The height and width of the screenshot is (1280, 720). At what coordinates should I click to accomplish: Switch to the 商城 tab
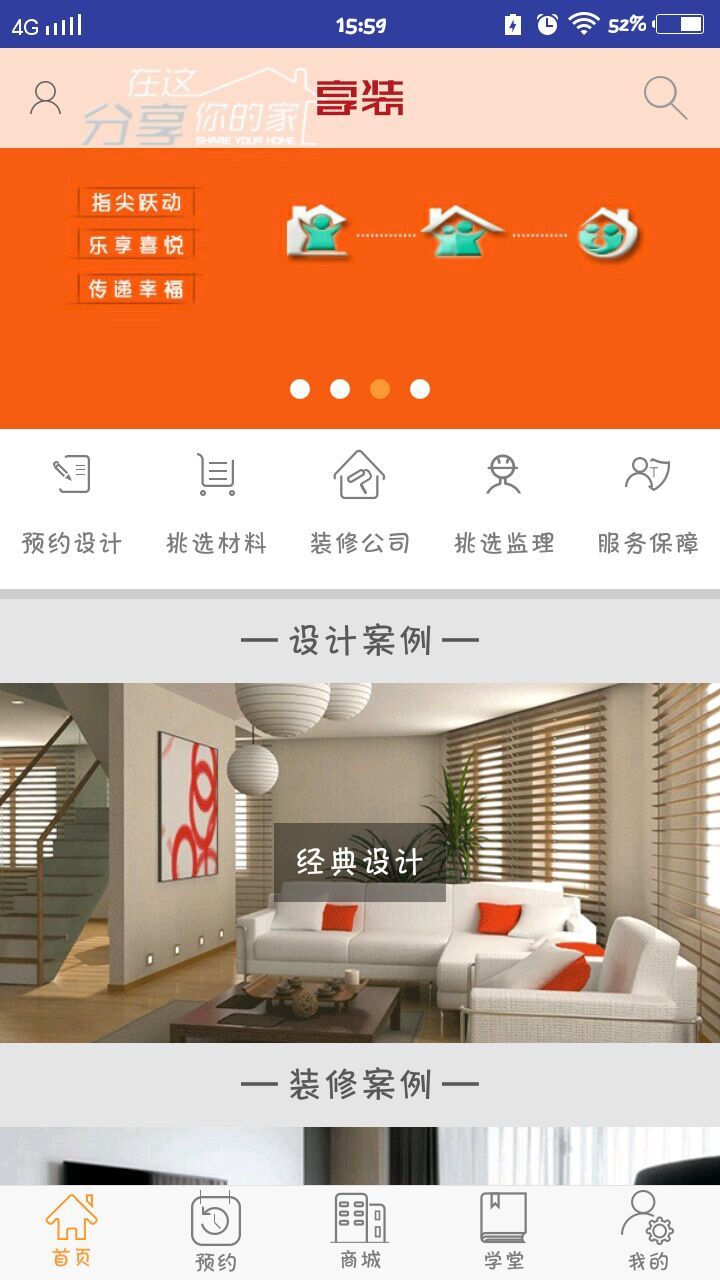[x=360, y=1232]
